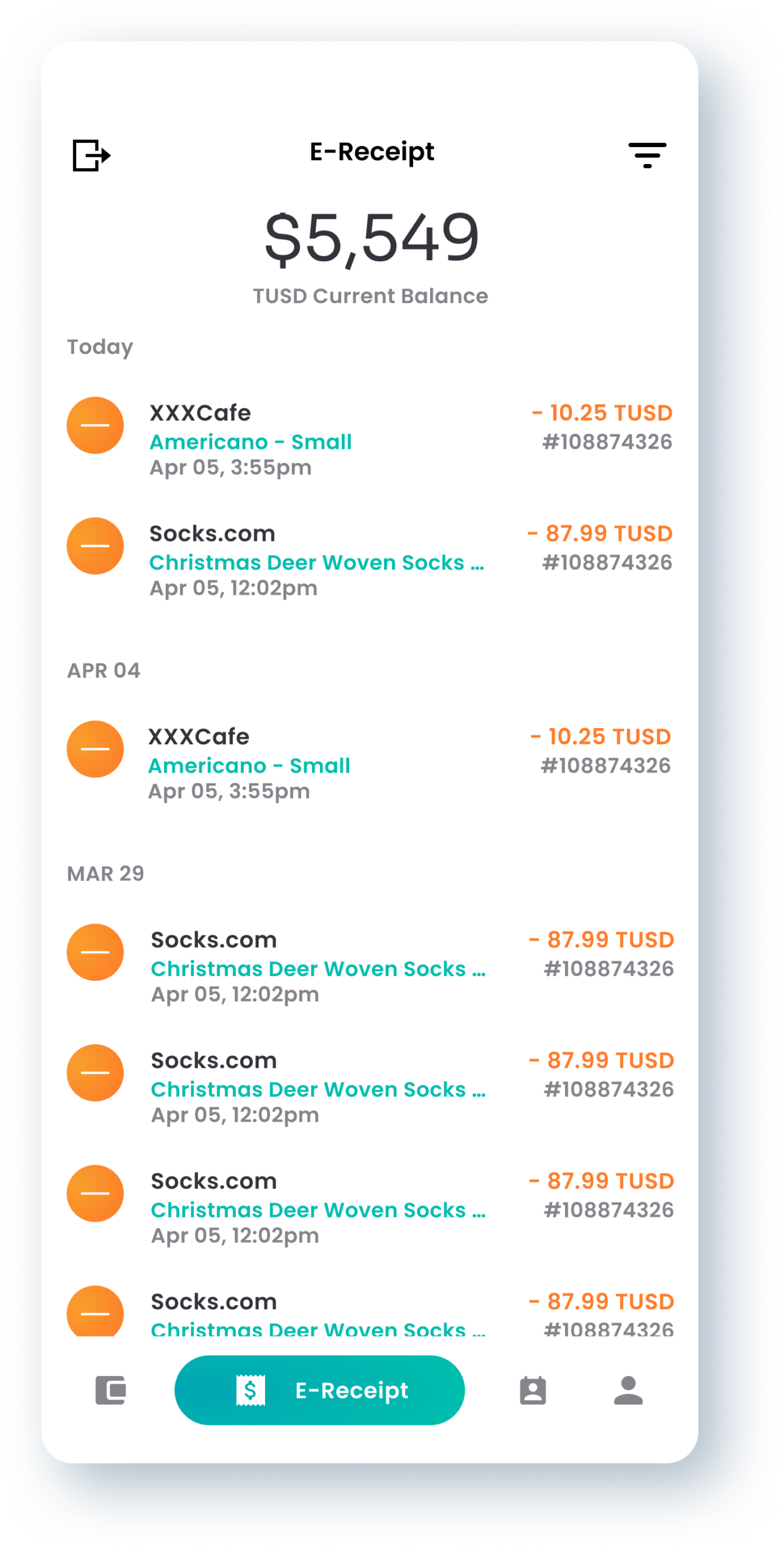Go to the contacts tab

tap(532, 1390)
